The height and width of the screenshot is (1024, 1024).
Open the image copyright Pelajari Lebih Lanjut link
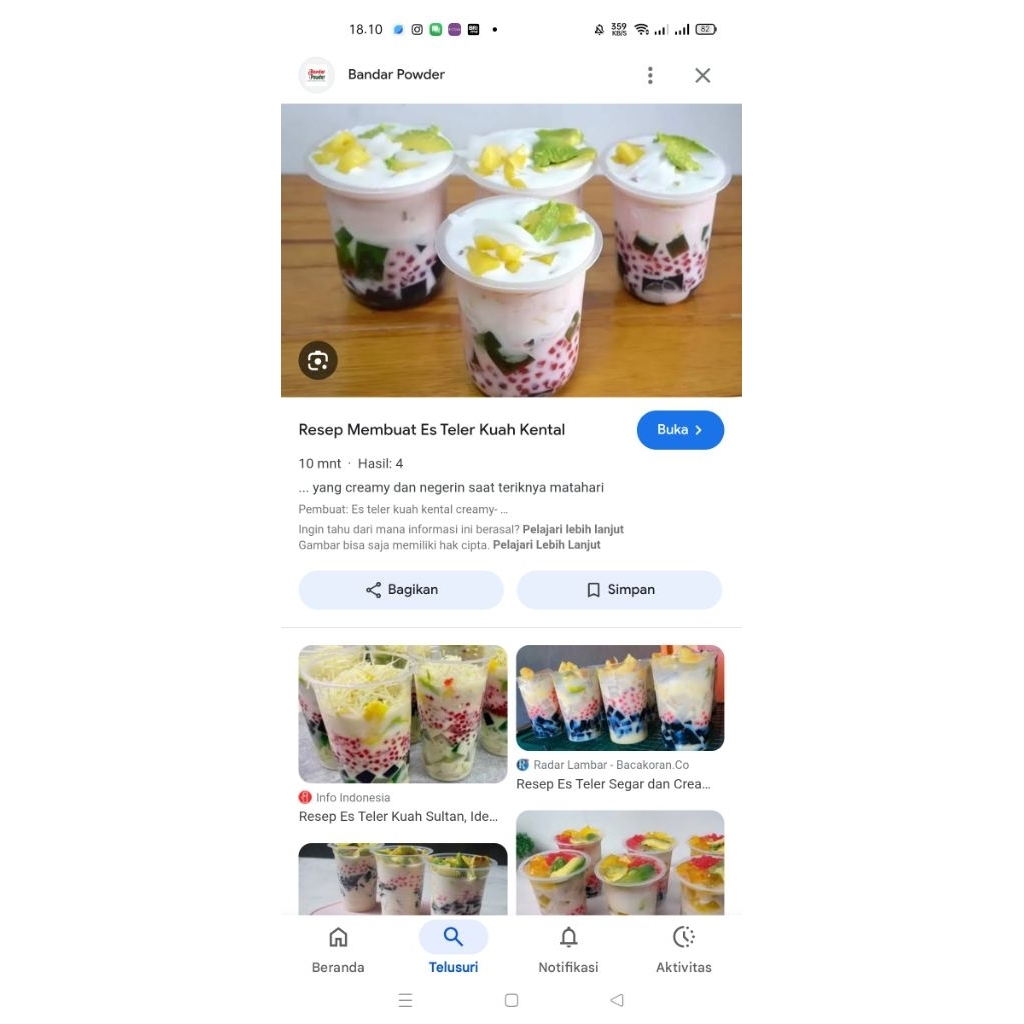(x=547, y=545)
